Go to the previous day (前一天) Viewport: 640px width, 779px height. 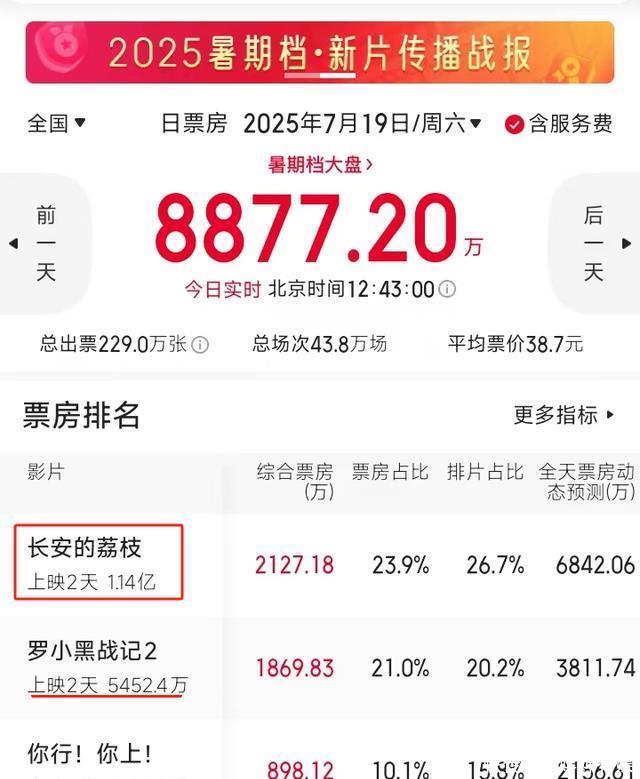44,243
